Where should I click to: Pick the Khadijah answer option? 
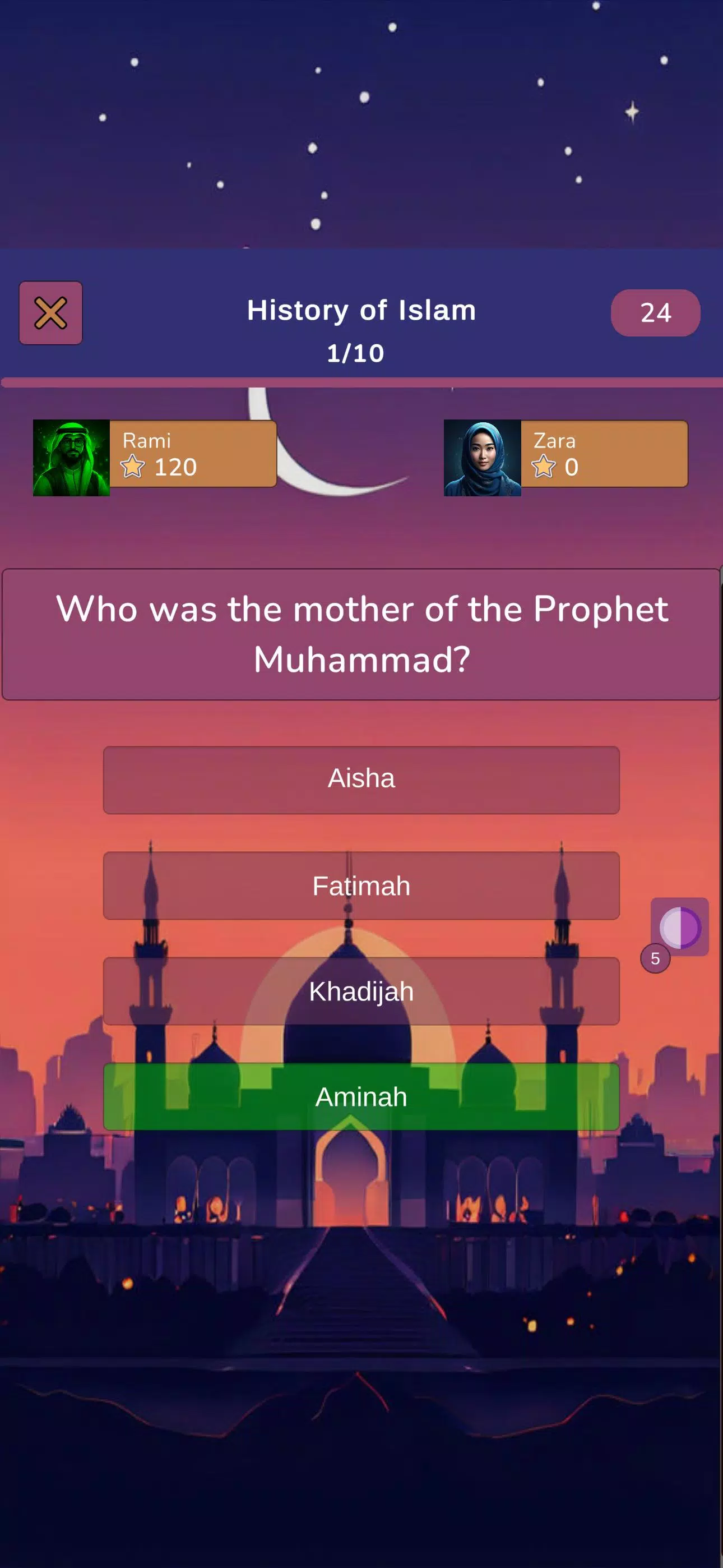pos(361,991)
